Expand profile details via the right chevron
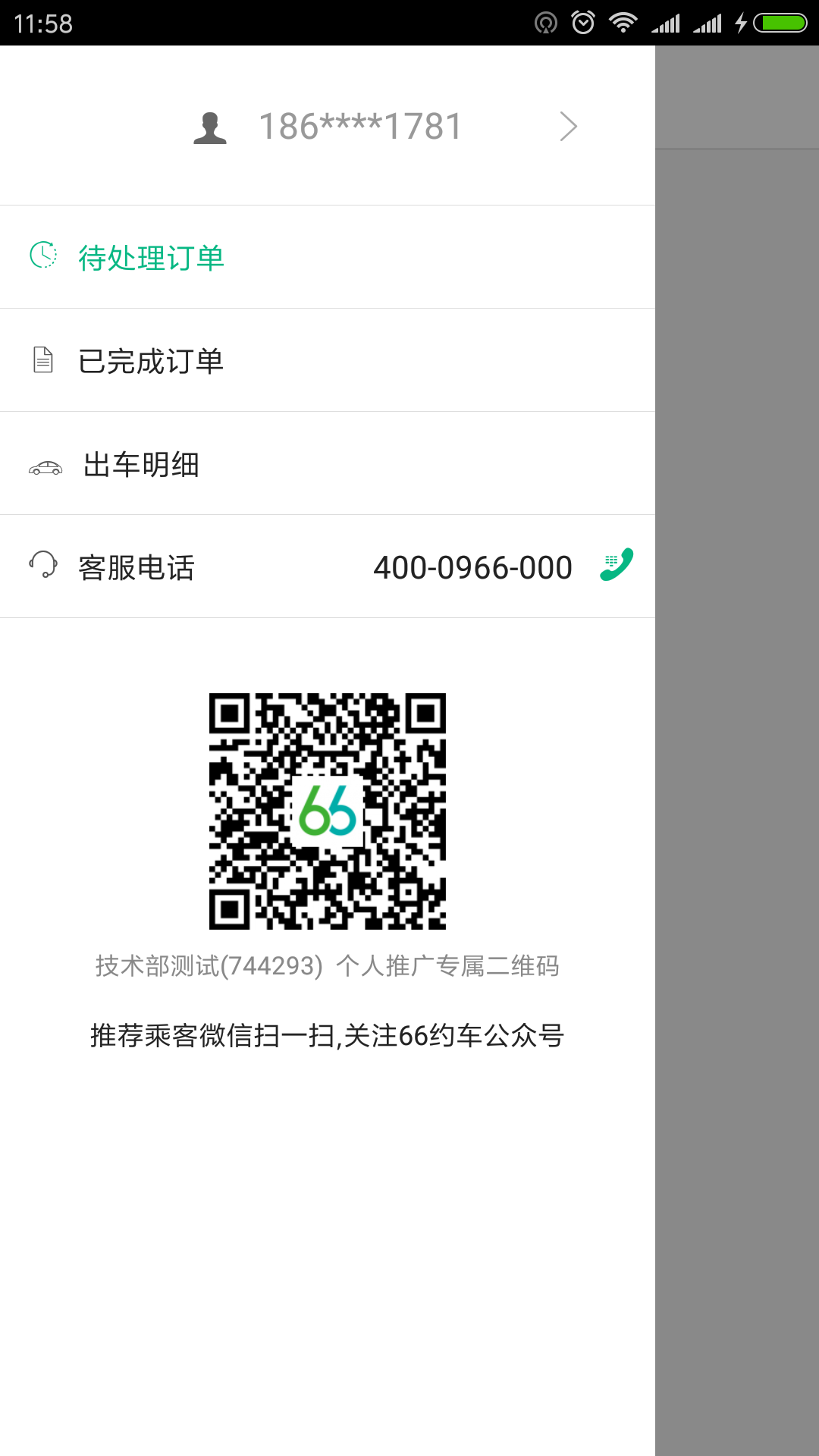Image resolution: width=819 pixels, height=1456 pixels. click(x=569, y=126)
